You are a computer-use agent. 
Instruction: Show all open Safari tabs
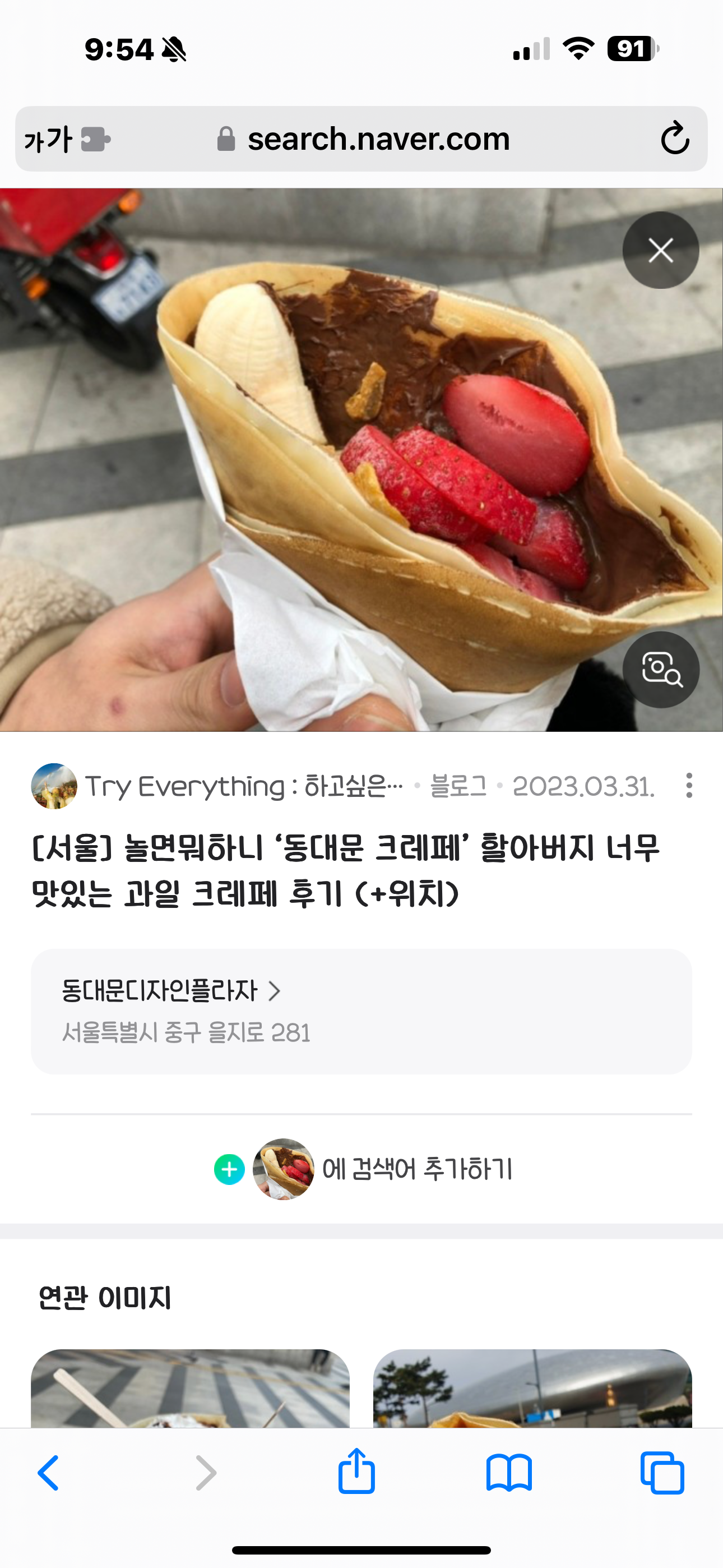pos(661,1473)
